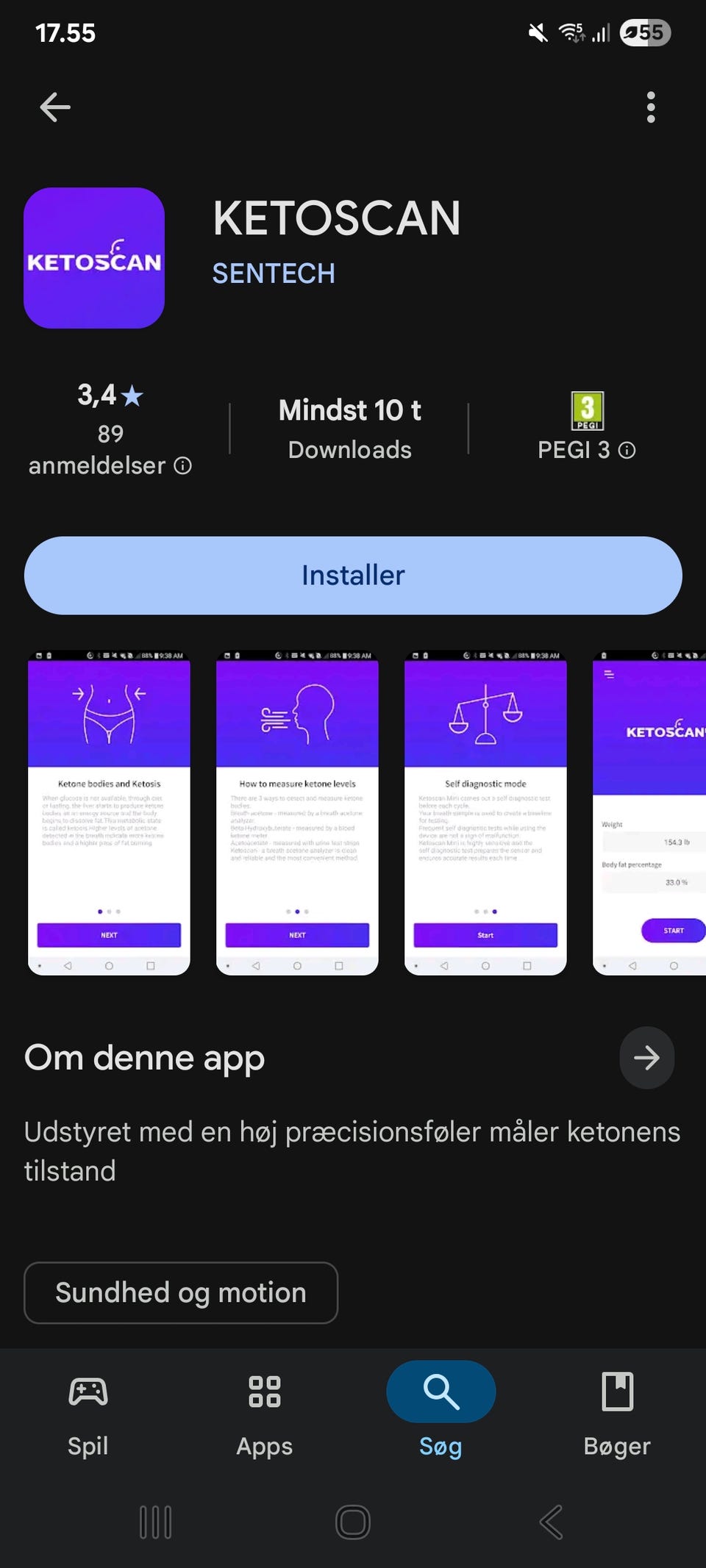Screen dimensions: 706x1568
Task: Tap the PEGI 3 rating badge
Action: pos(586,412)
